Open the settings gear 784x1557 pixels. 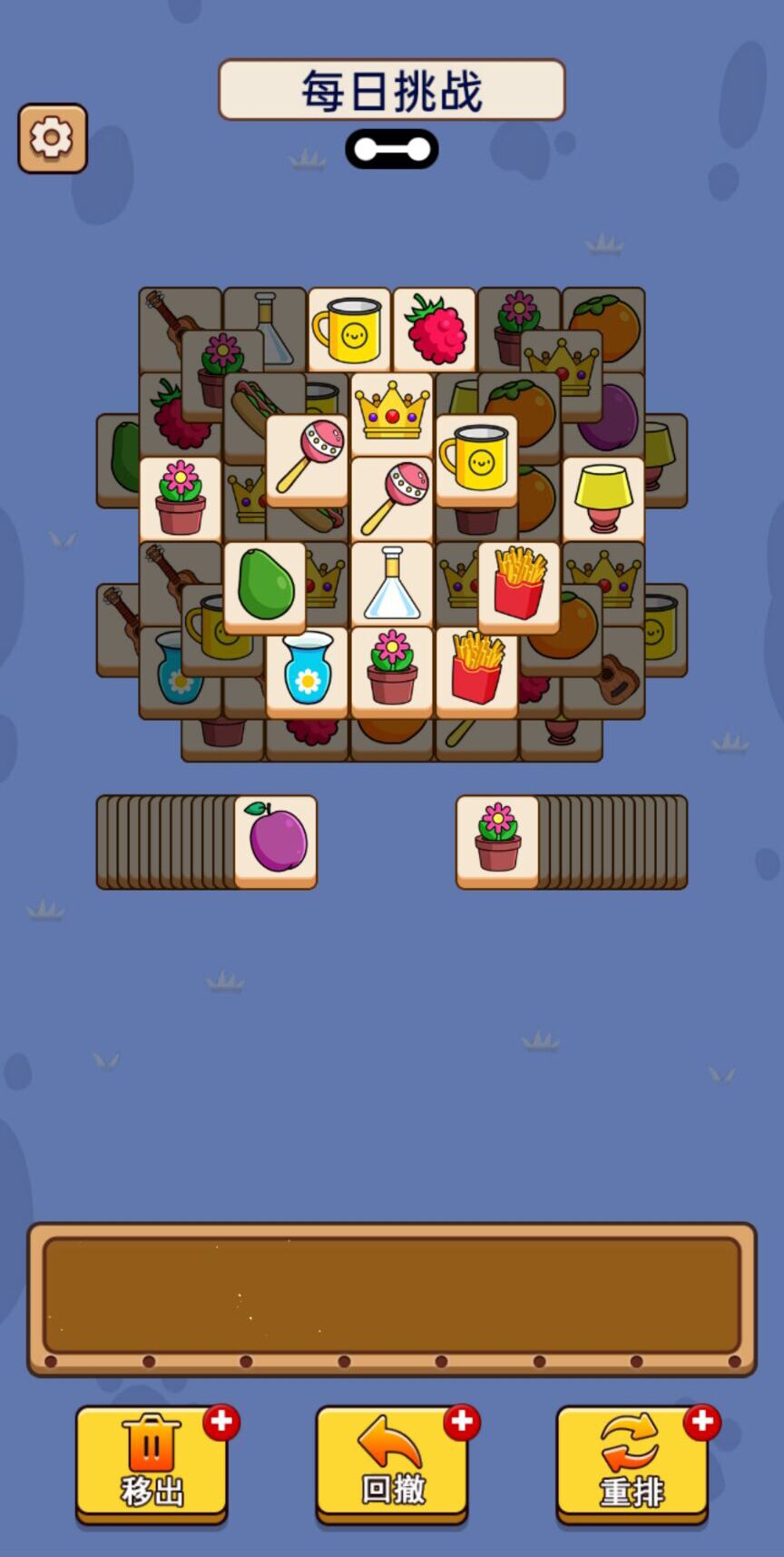53,138
